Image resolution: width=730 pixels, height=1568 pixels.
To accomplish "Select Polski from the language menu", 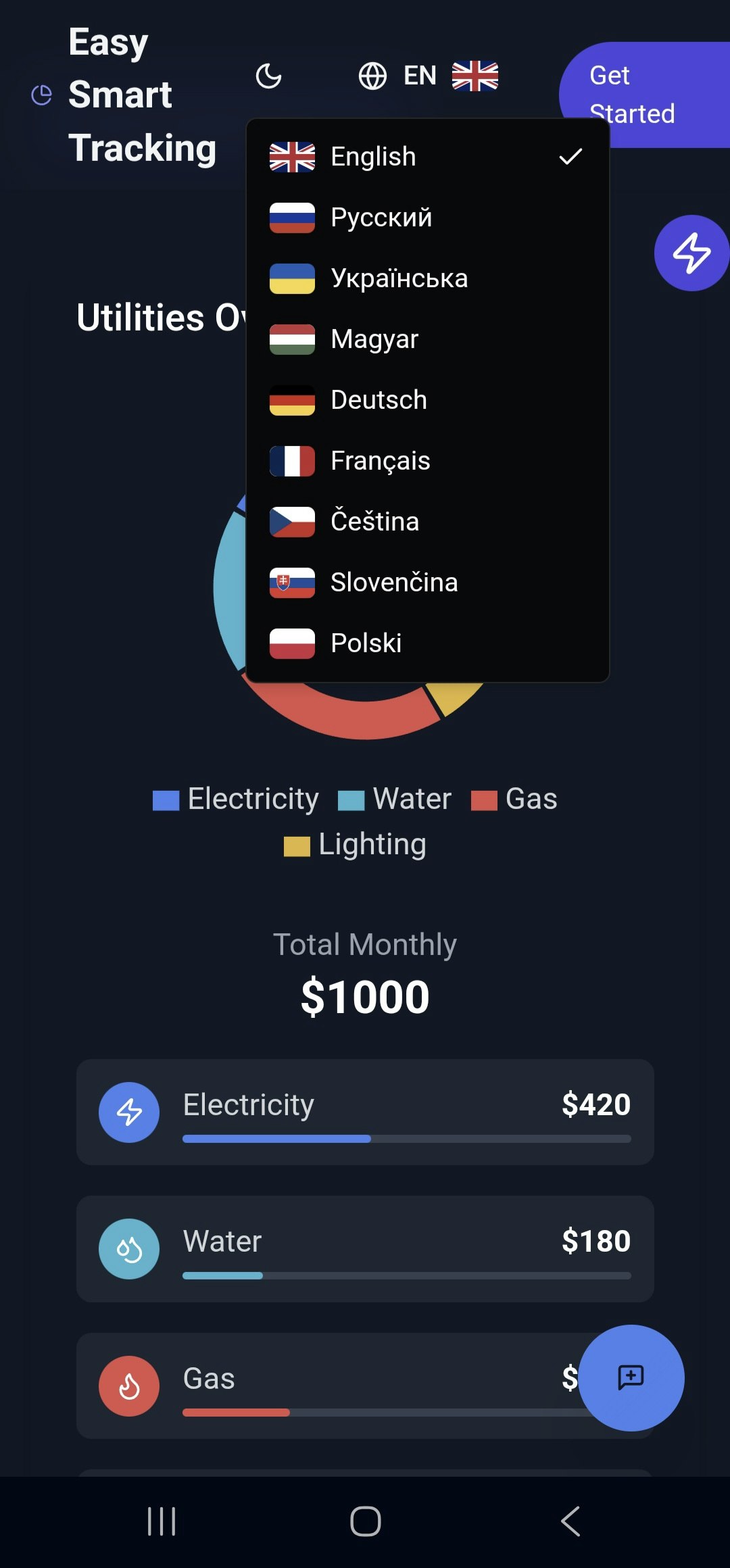I will (366, 643).
